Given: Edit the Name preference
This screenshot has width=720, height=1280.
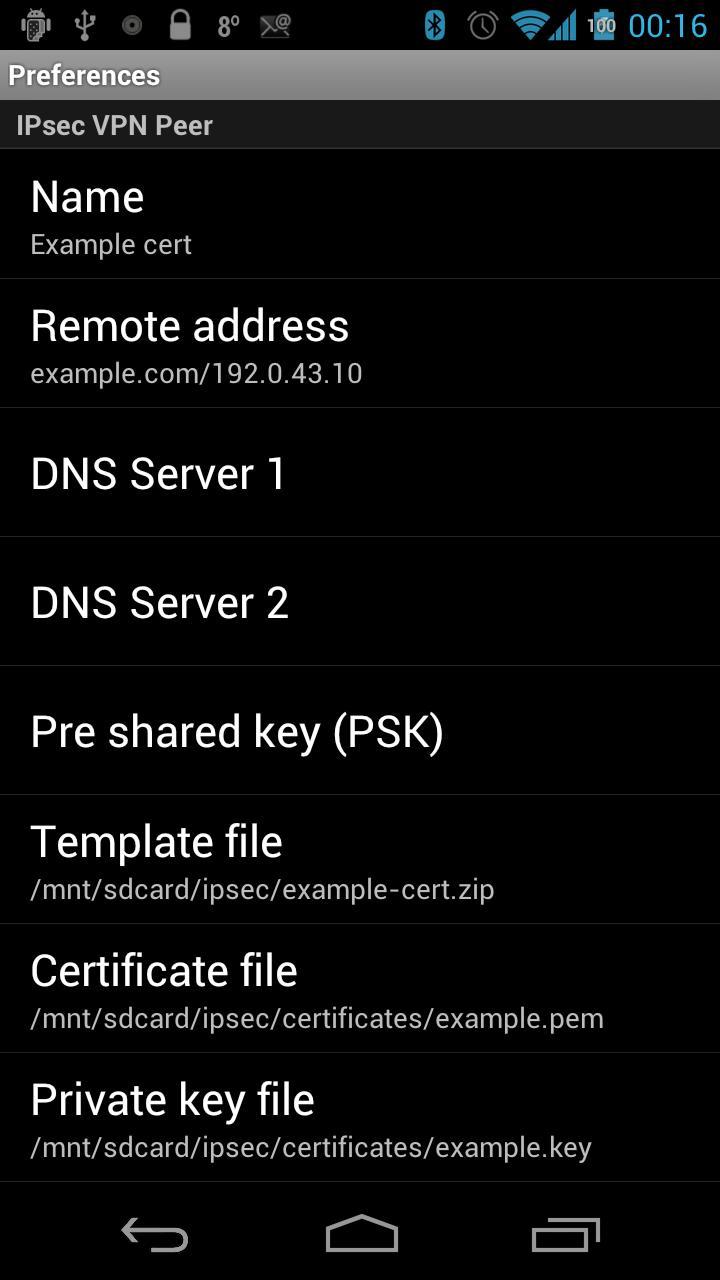Looking at the screenshot, I should [x=360, y=215].
